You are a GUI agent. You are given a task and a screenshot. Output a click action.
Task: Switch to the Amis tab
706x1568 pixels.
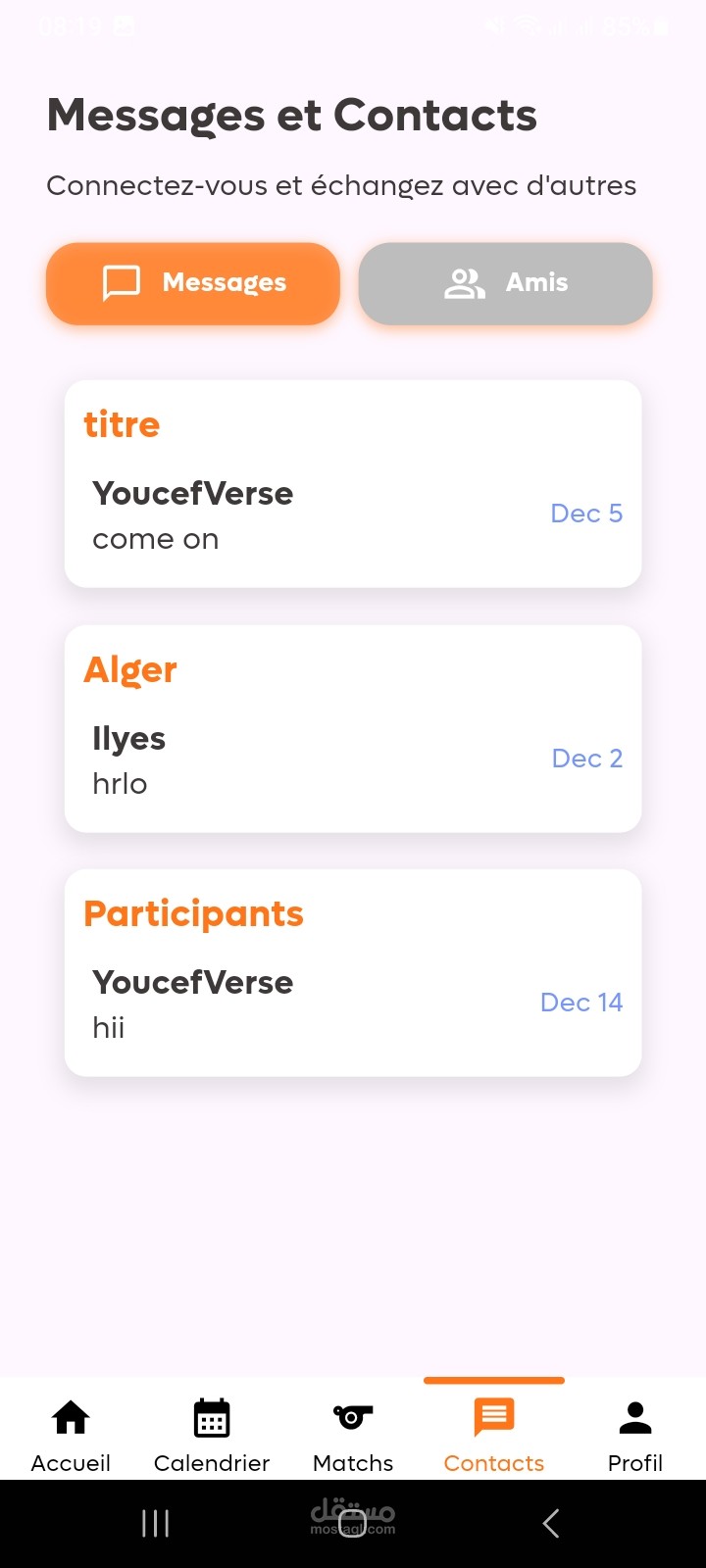point(505,283)
